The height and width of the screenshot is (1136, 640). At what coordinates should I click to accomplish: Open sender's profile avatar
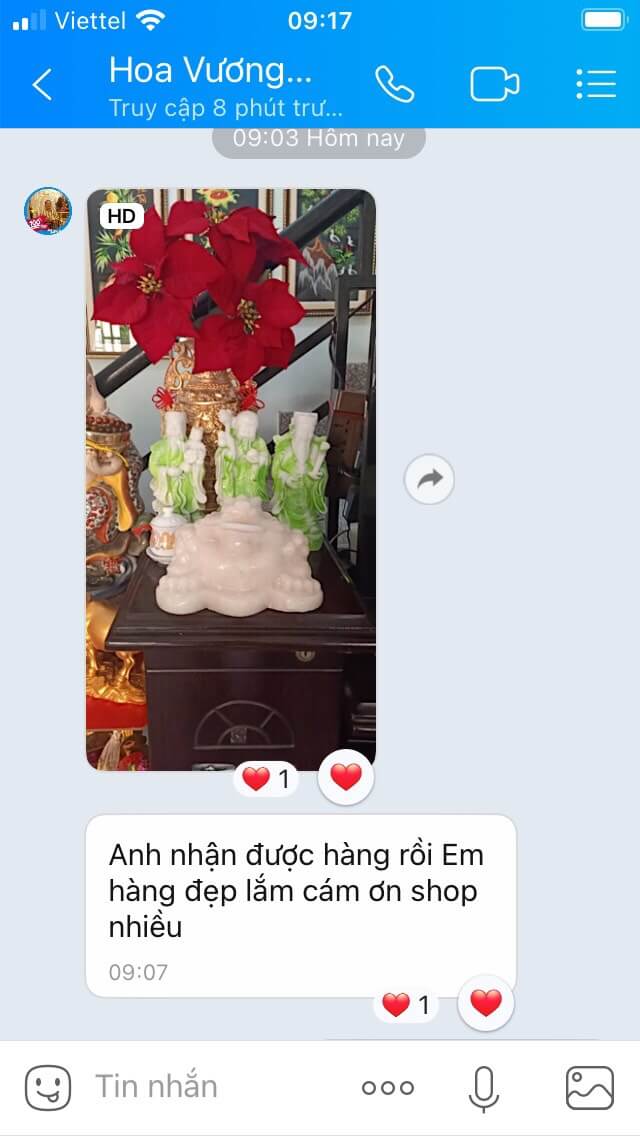48,211
